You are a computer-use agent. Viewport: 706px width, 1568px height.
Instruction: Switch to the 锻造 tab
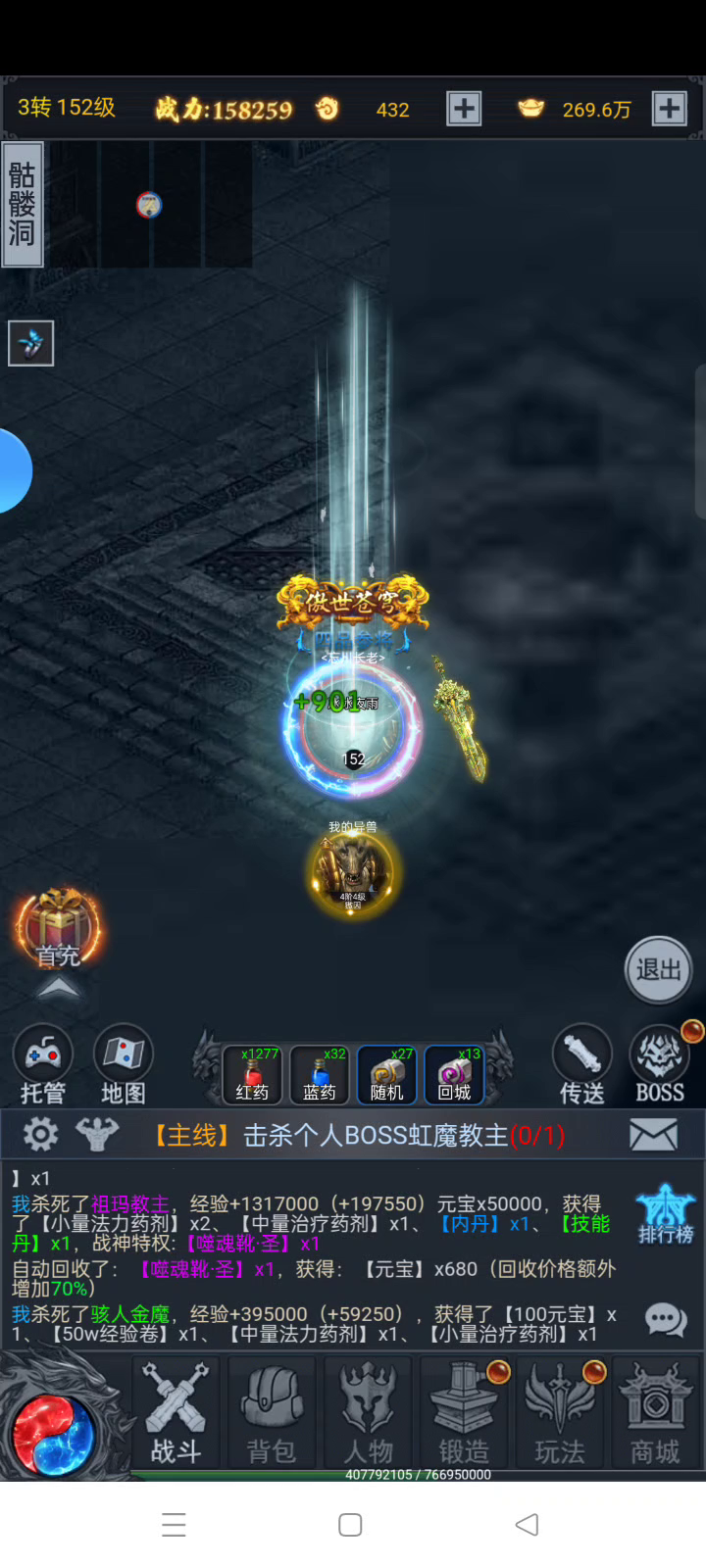464,1414
